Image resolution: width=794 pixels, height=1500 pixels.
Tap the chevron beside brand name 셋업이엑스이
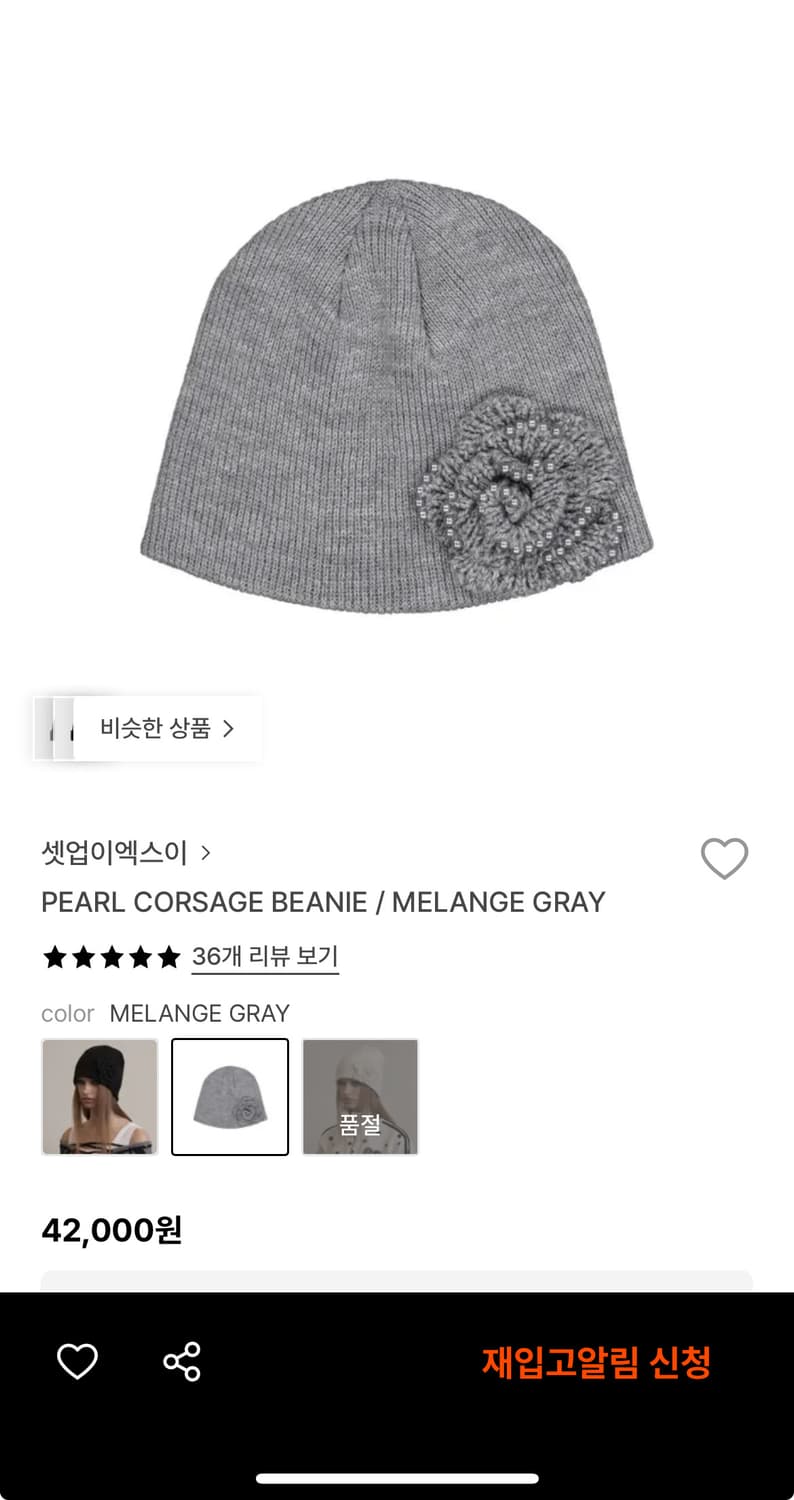[x=206, y=852]
